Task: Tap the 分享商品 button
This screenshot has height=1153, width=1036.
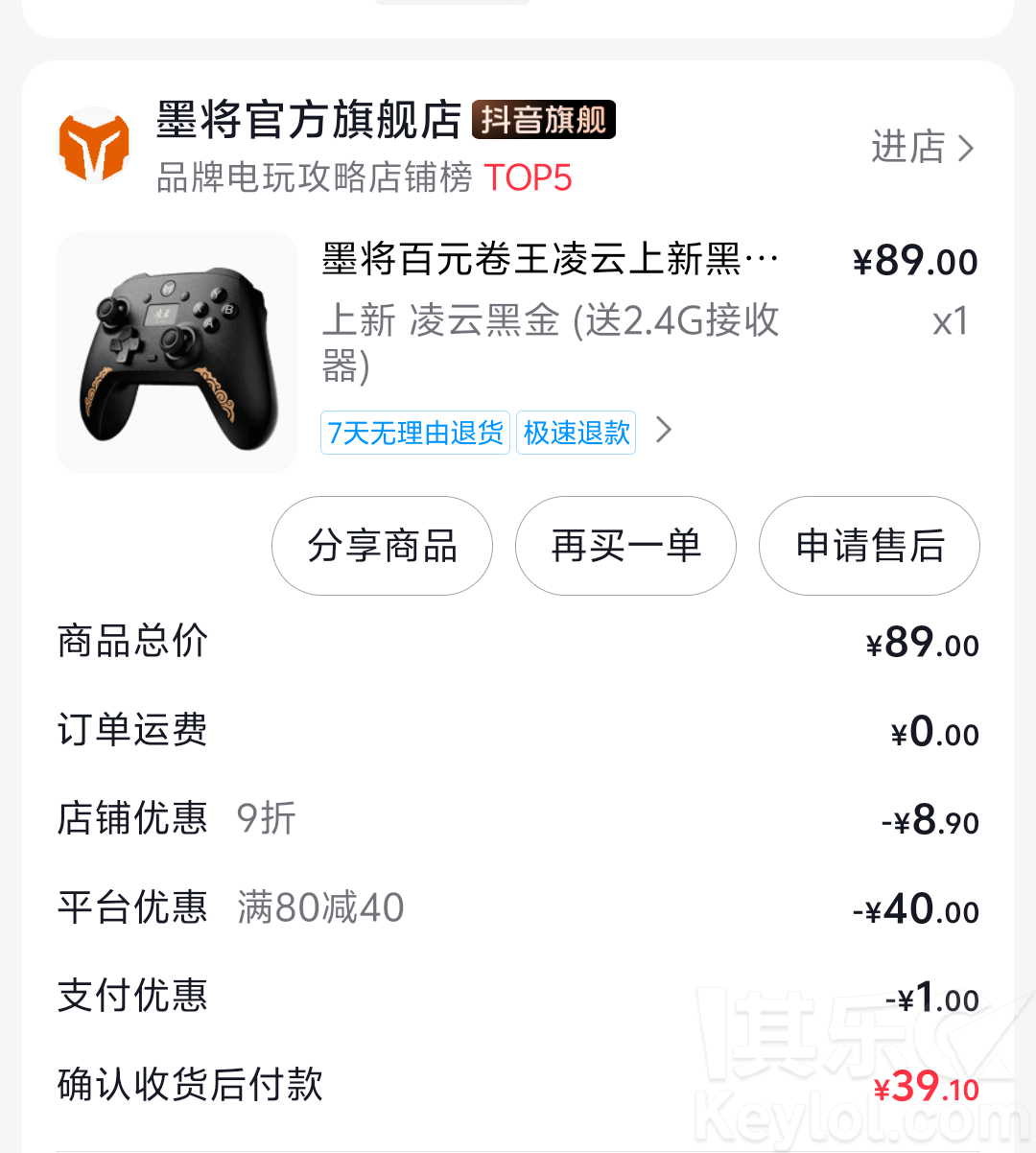Action: click(x=382, y=546)
